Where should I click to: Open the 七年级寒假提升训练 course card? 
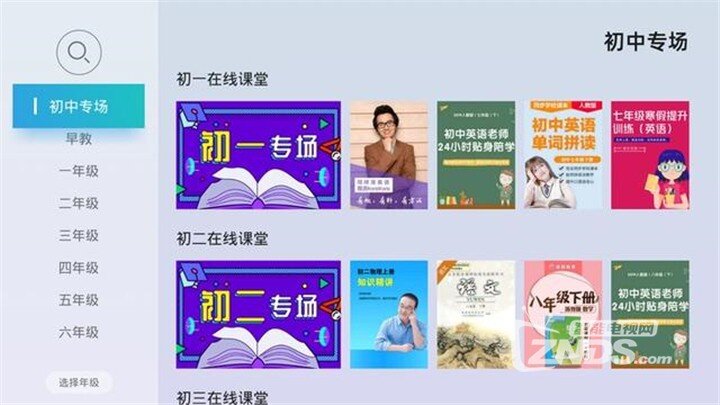tap(650, 155)
